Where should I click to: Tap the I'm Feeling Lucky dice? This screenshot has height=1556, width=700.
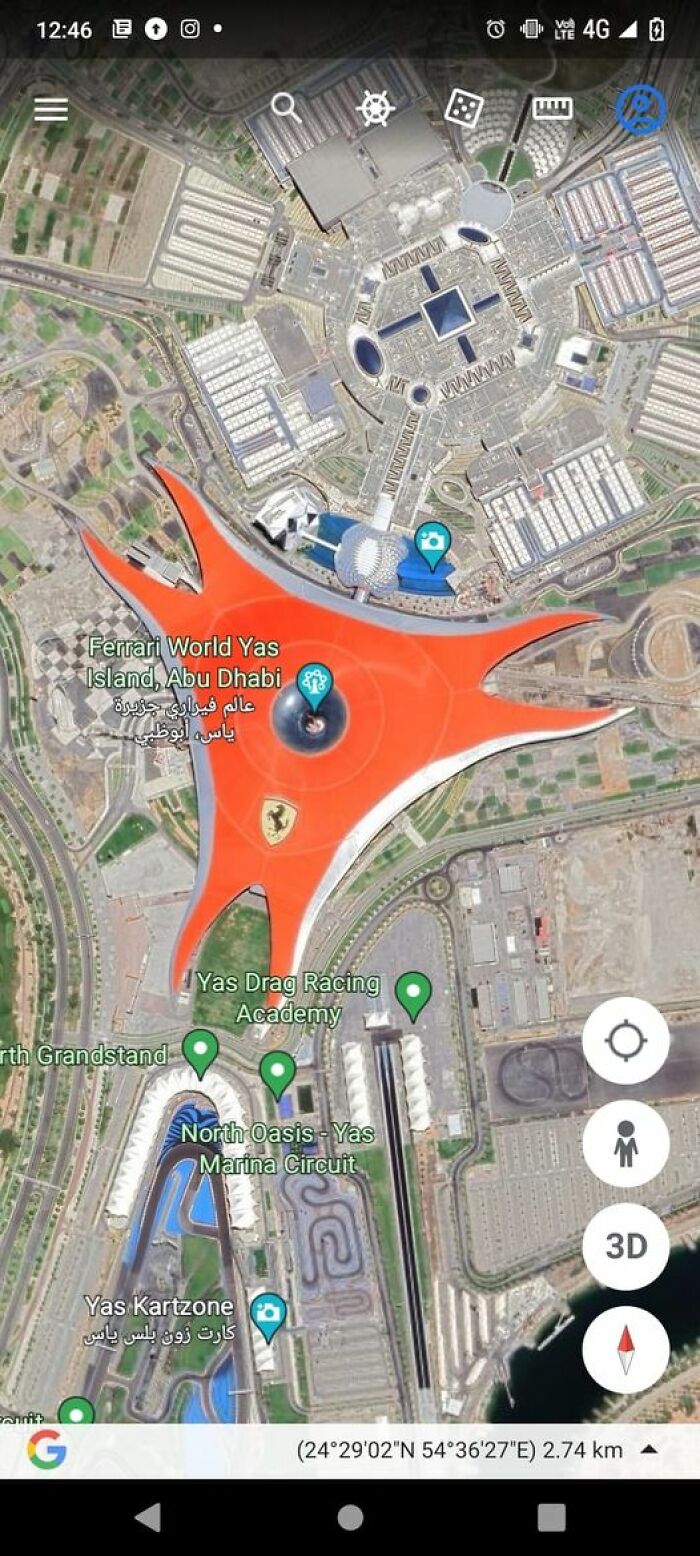(x=463, y=109)
